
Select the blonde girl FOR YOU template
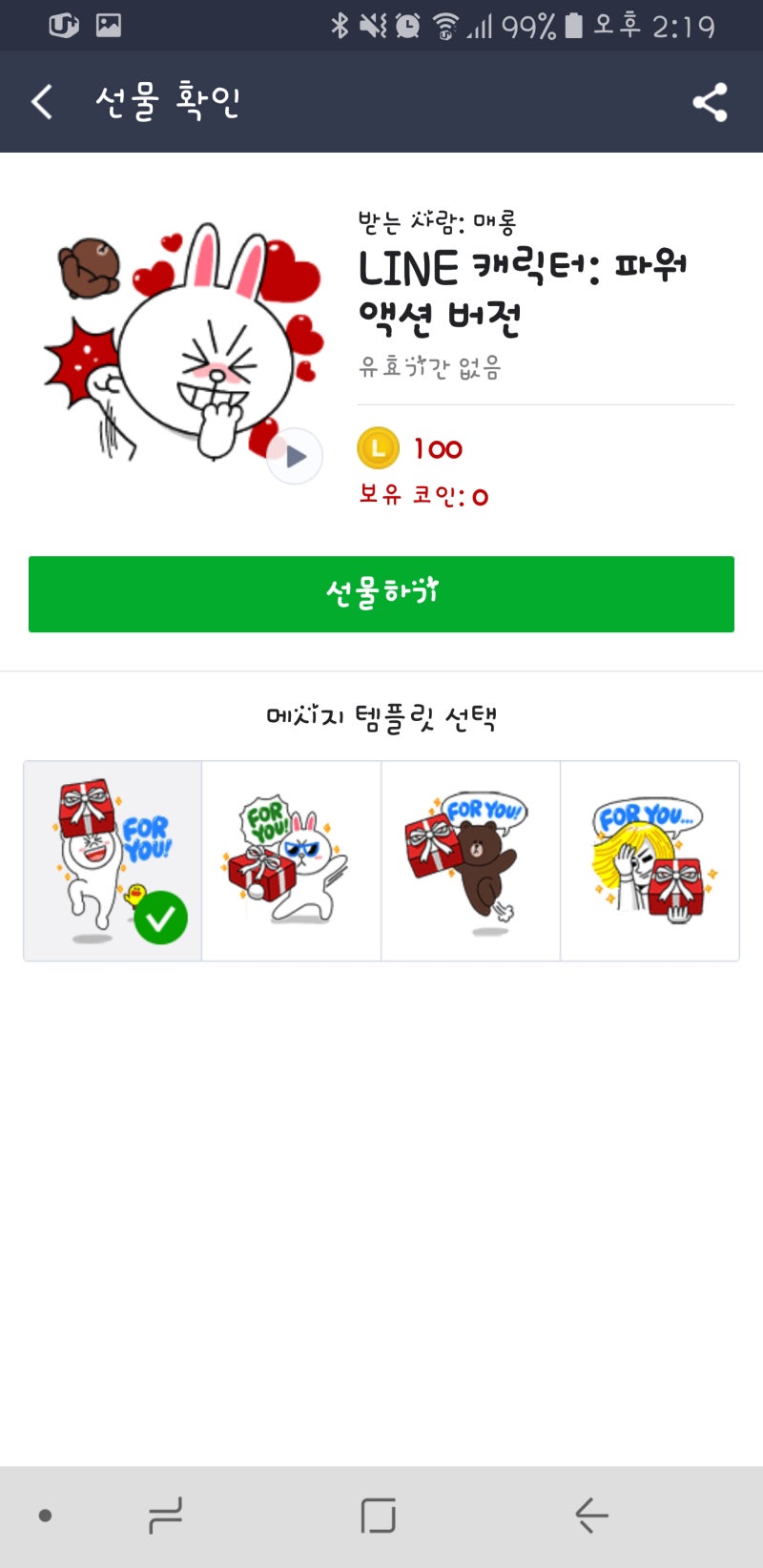[x=650, y=858]
